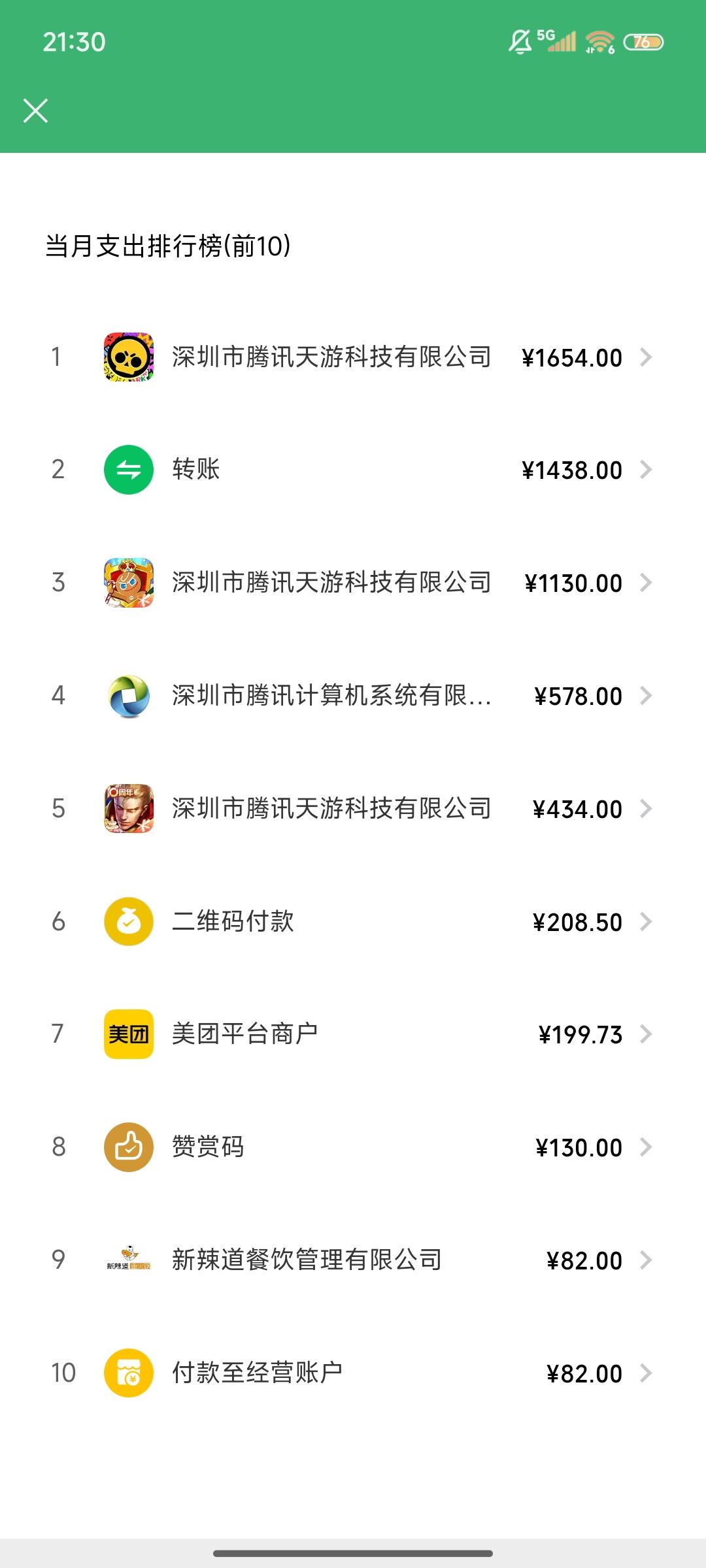Viewport: 706px width, 1568px height.
Task: View 付款至经营账户 spending details
Action: [353, 1373]
